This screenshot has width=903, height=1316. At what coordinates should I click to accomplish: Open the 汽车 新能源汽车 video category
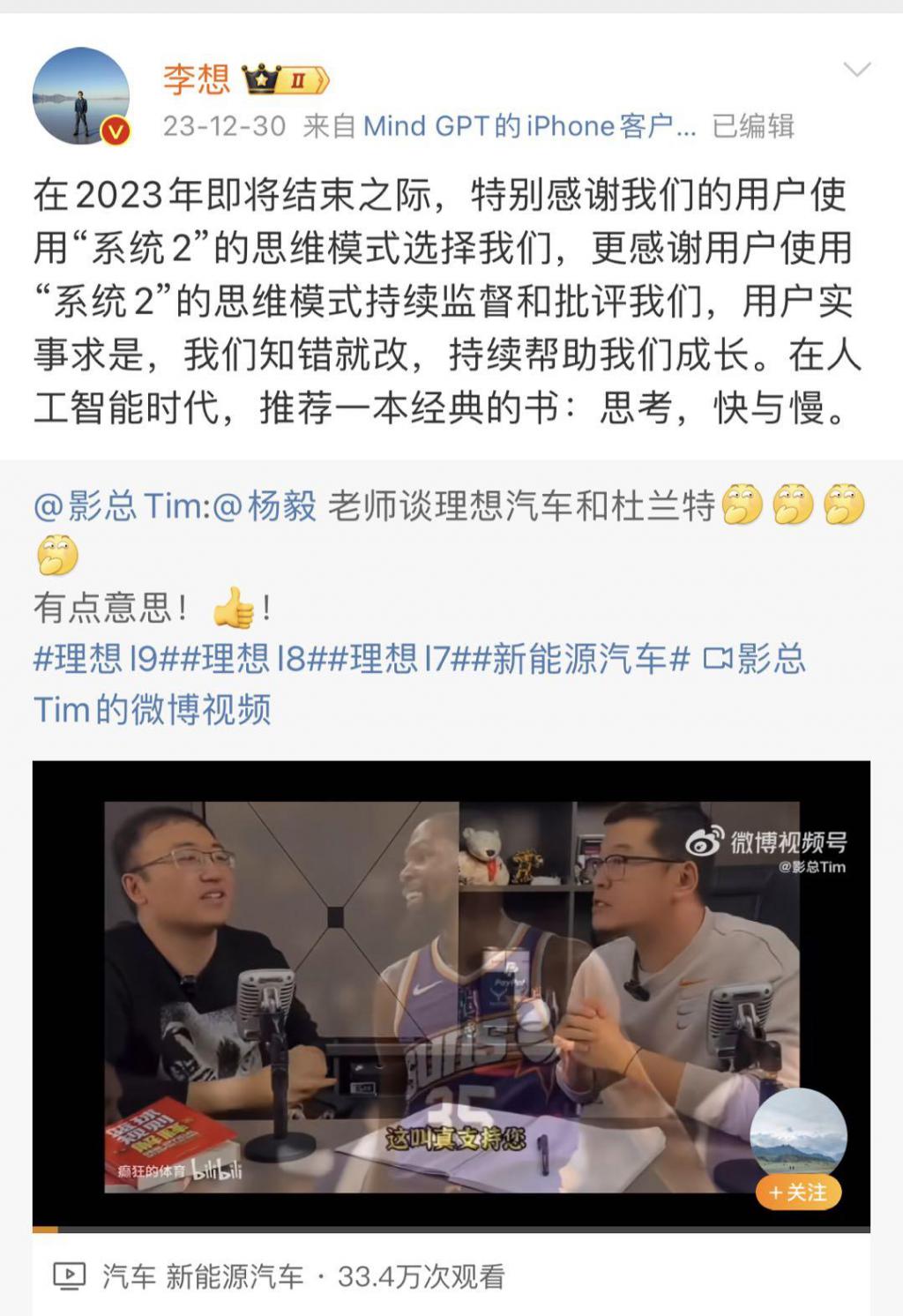coord(203,1276)
